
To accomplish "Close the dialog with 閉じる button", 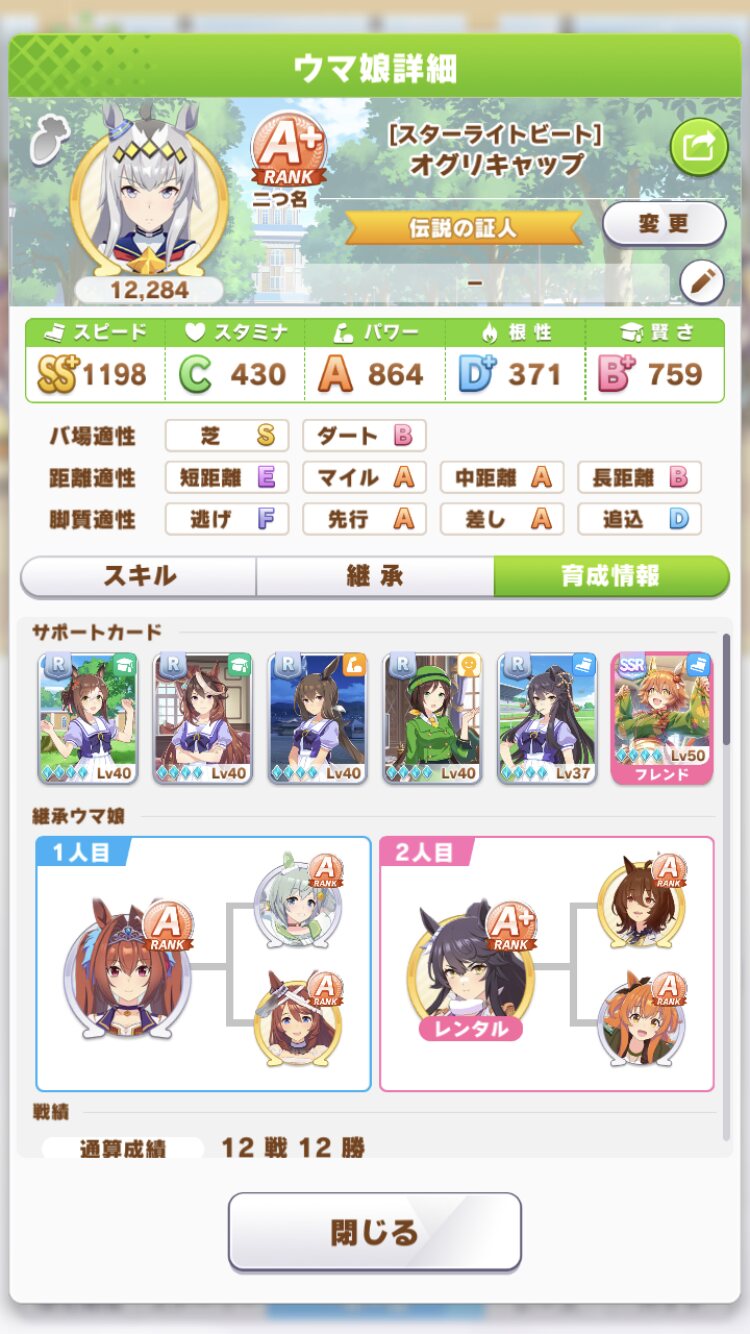I will [375, 1232].
